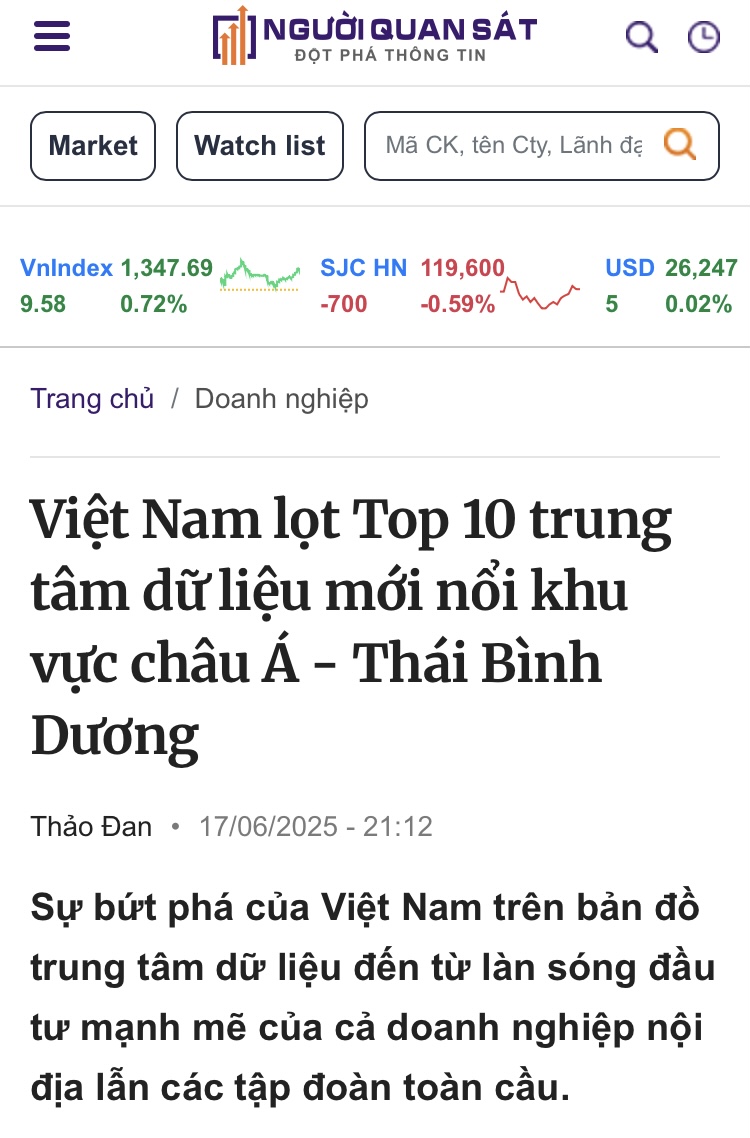The width and height of the screenshot is (750, 1138).
Task: View USD exchange rate ticker
Action: click(x=629, y=268)
